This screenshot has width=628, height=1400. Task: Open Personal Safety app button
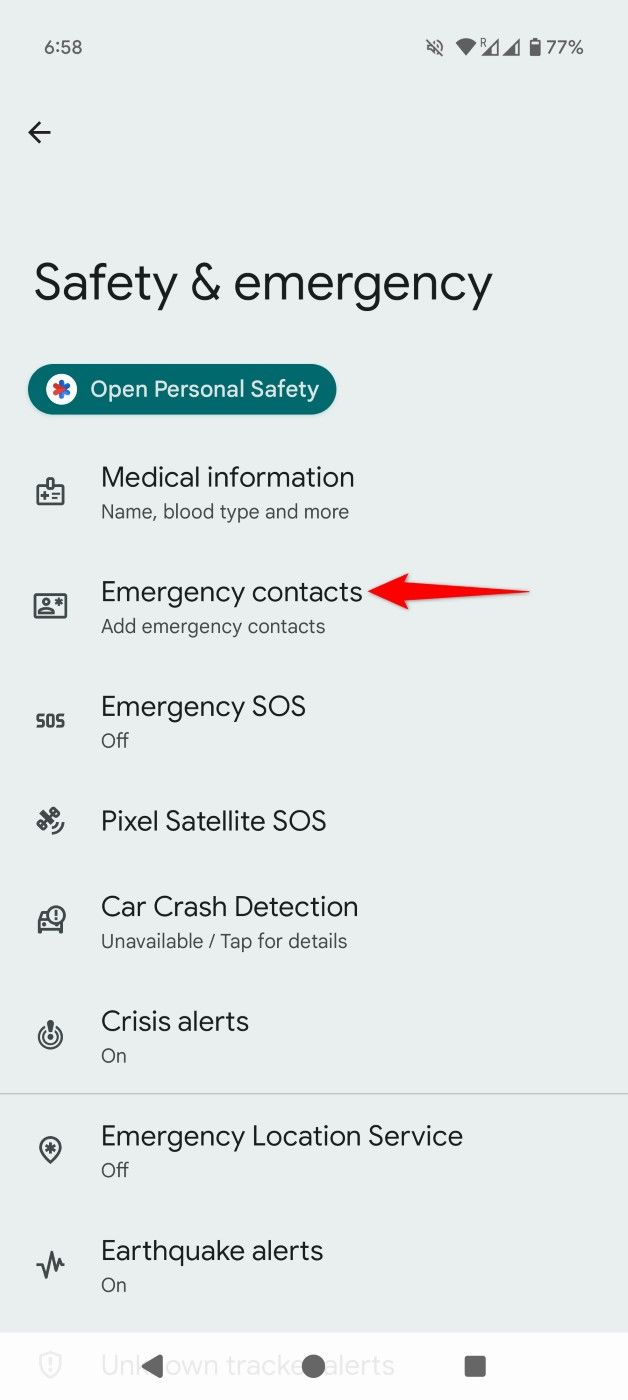coord(182,389)
